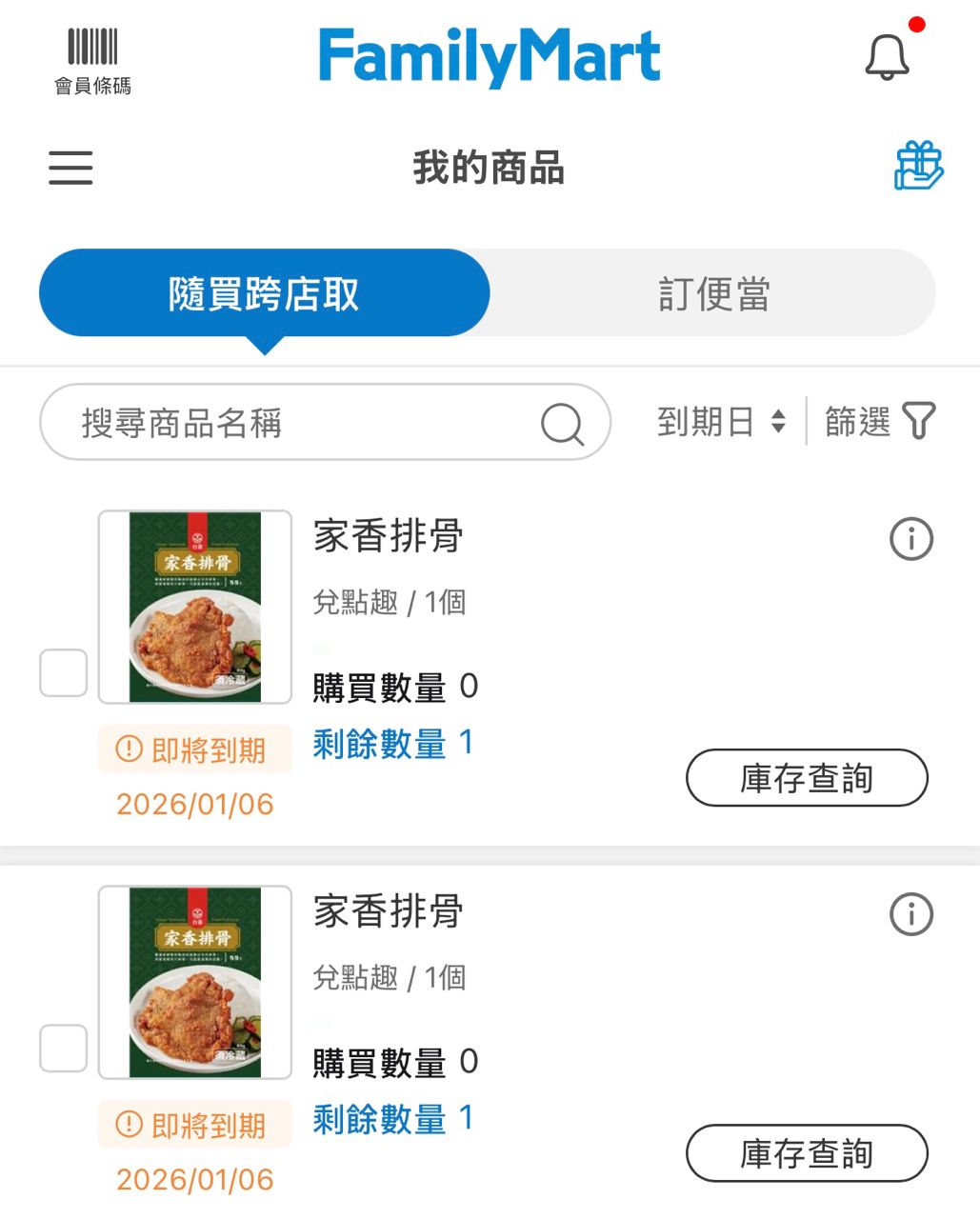980x1219 pixels.
Task: Sort items by 到期日
Action: tap(721, 421)
